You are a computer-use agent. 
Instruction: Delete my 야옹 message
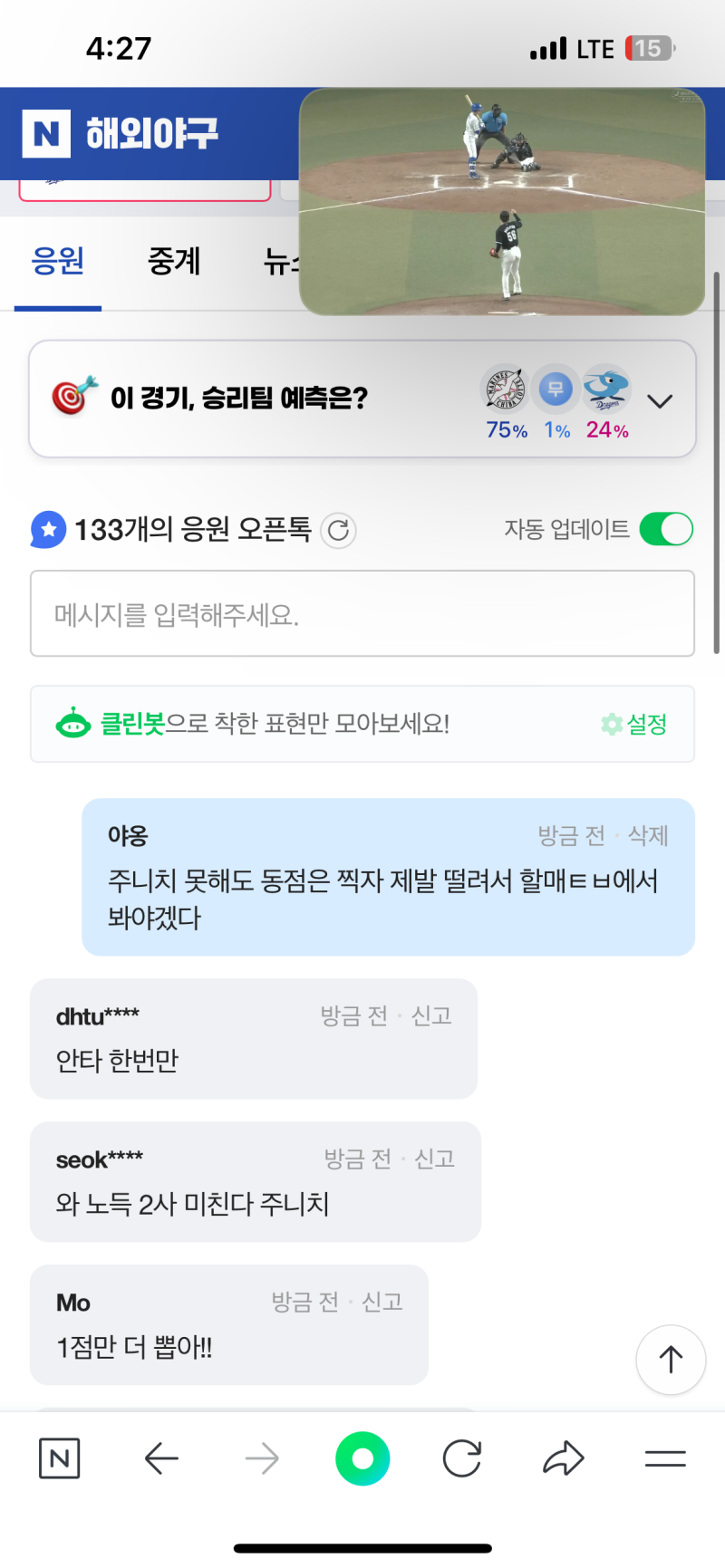[648, 836]
